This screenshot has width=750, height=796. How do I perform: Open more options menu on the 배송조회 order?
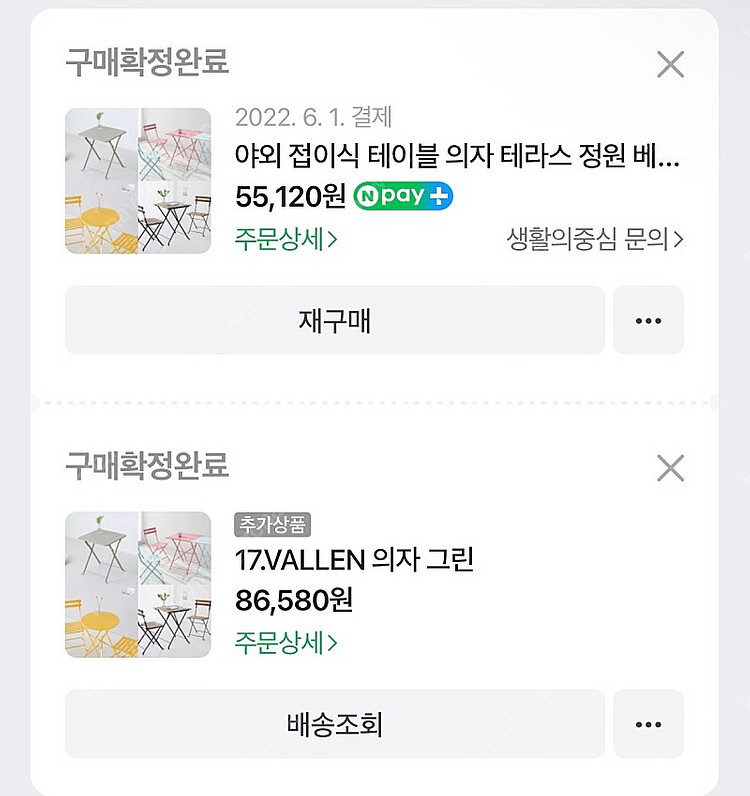tap(650, 725)
